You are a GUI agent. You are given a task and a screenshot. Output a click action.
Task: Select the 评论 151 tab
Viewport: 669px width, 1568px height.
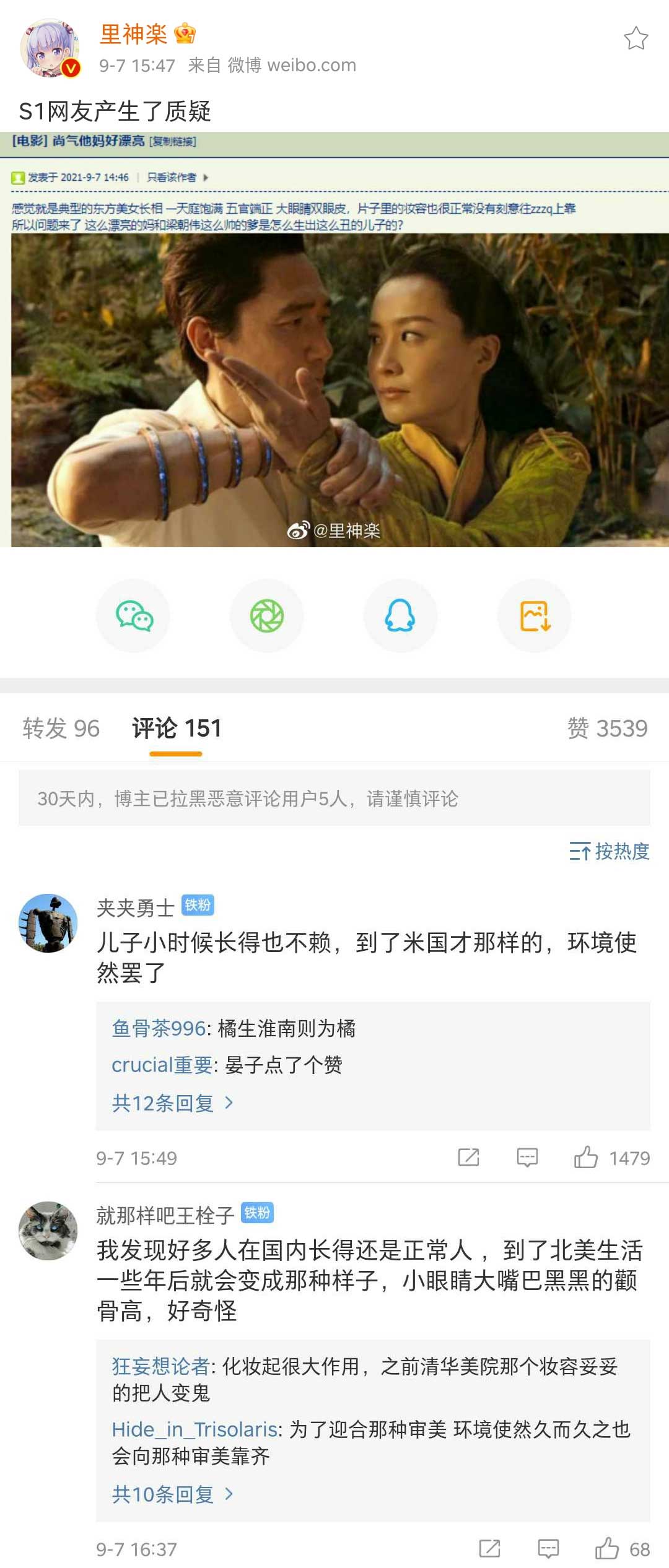click(x=177, y=728)
